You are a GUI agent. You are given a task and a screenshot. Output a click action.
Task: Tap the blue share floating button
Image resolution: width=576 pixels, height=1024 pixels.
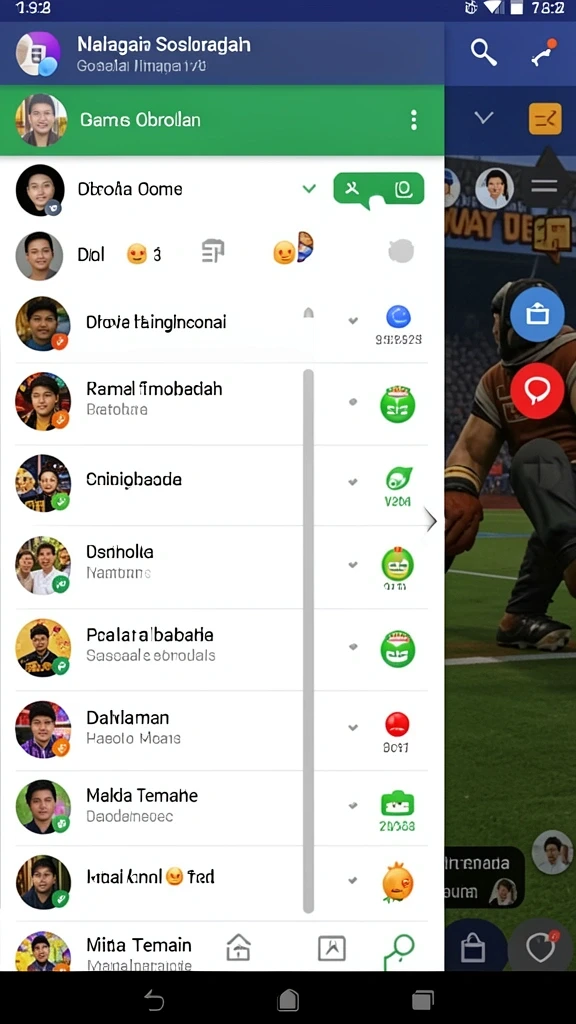coord(537,314)
